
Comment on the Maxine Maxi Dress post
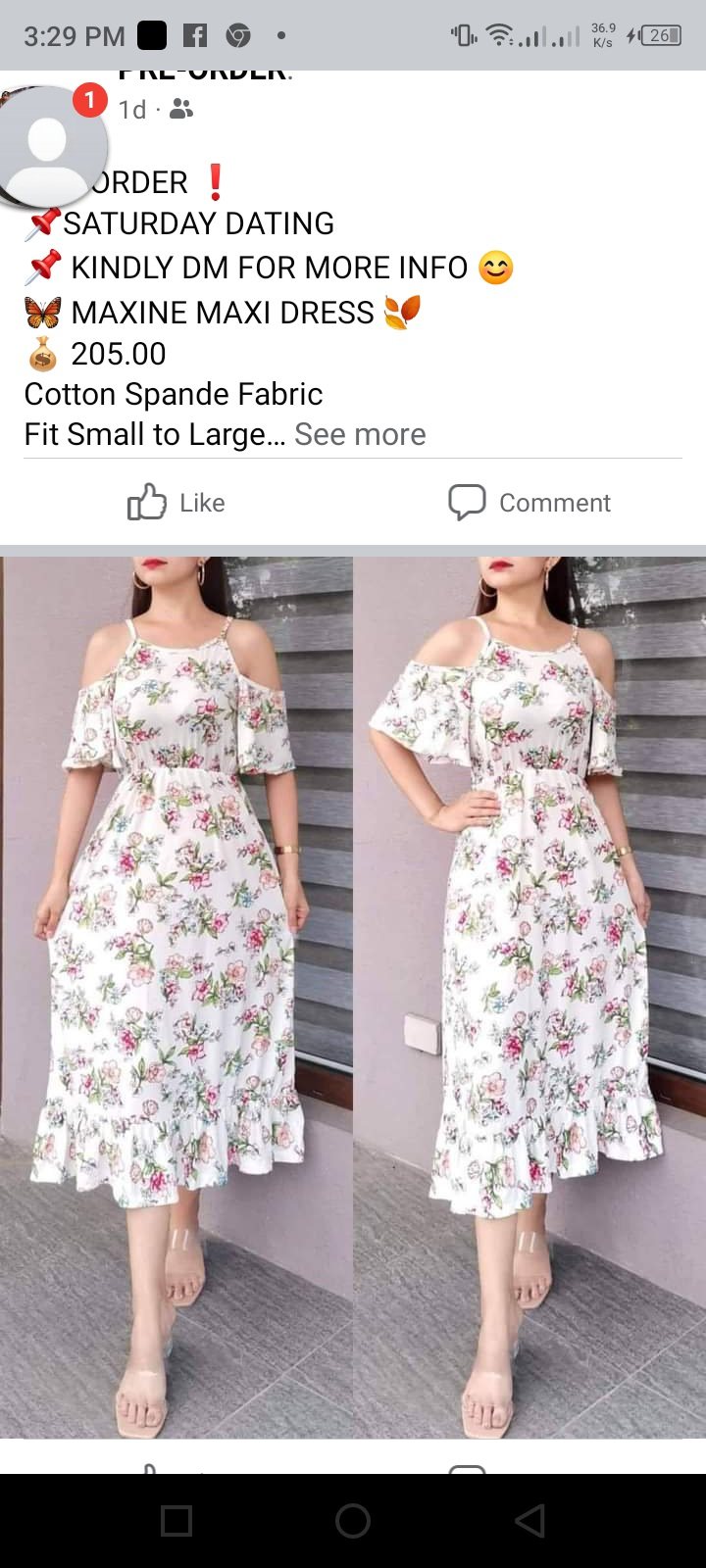pos(529,503)
